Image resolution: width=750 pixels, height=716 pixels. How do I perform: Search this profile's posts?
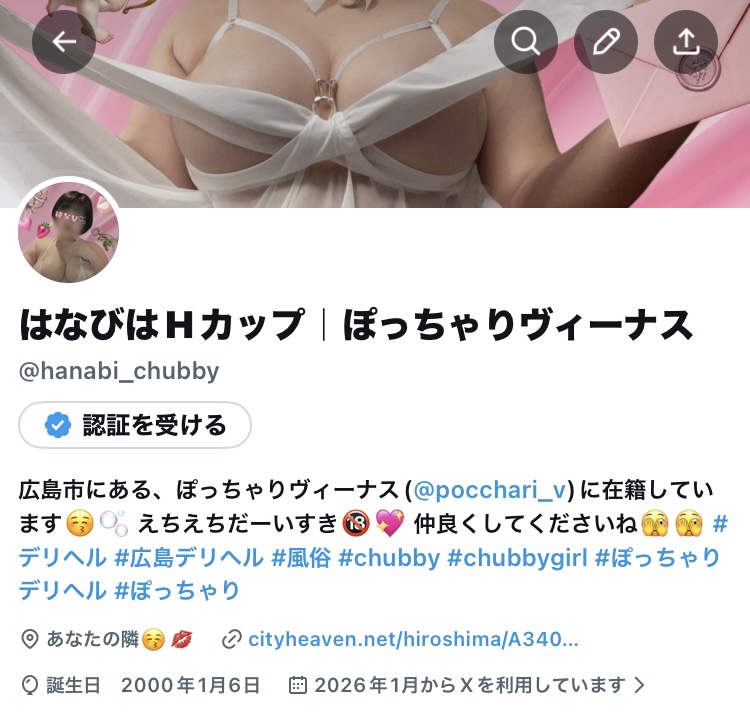pos(525,41)
